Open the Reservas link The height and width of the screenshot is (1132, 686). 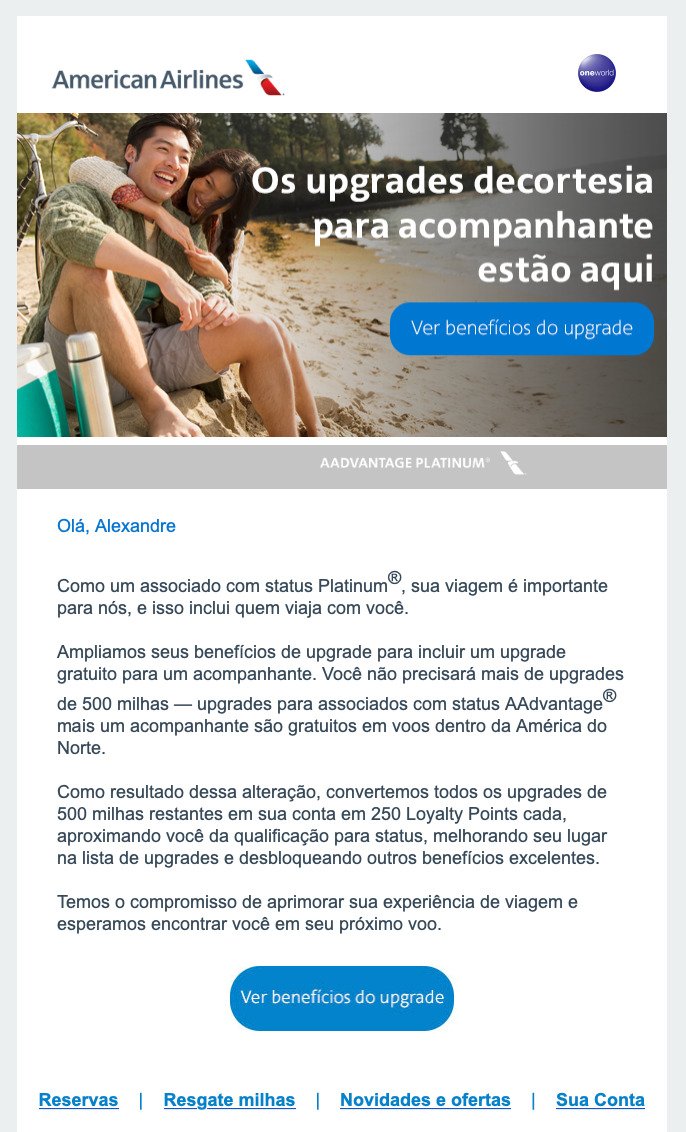pos(78,1100)
